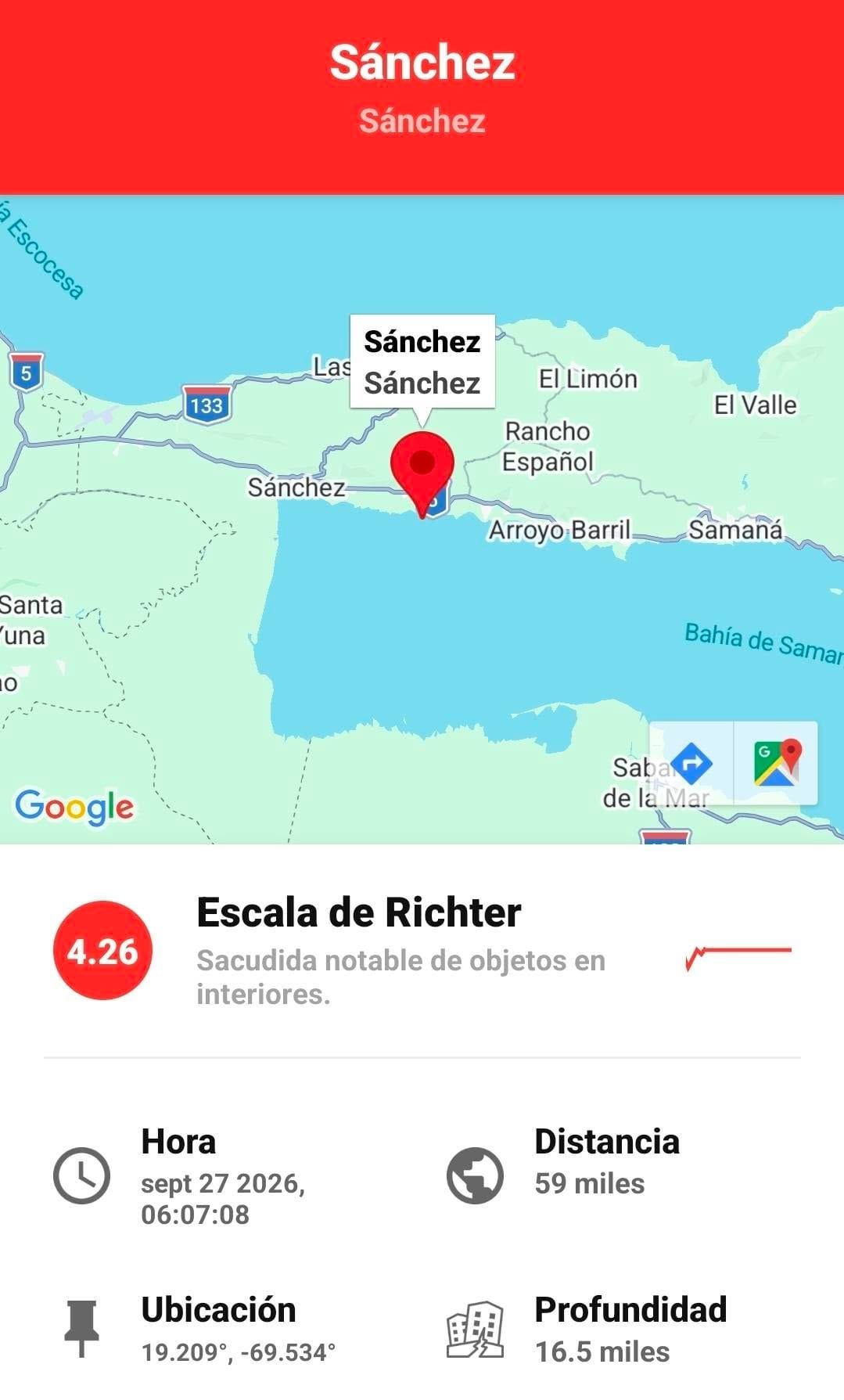This screenshot has width=844, height=1400.
Task: Open the Google logo link on map
Action: 75,807
